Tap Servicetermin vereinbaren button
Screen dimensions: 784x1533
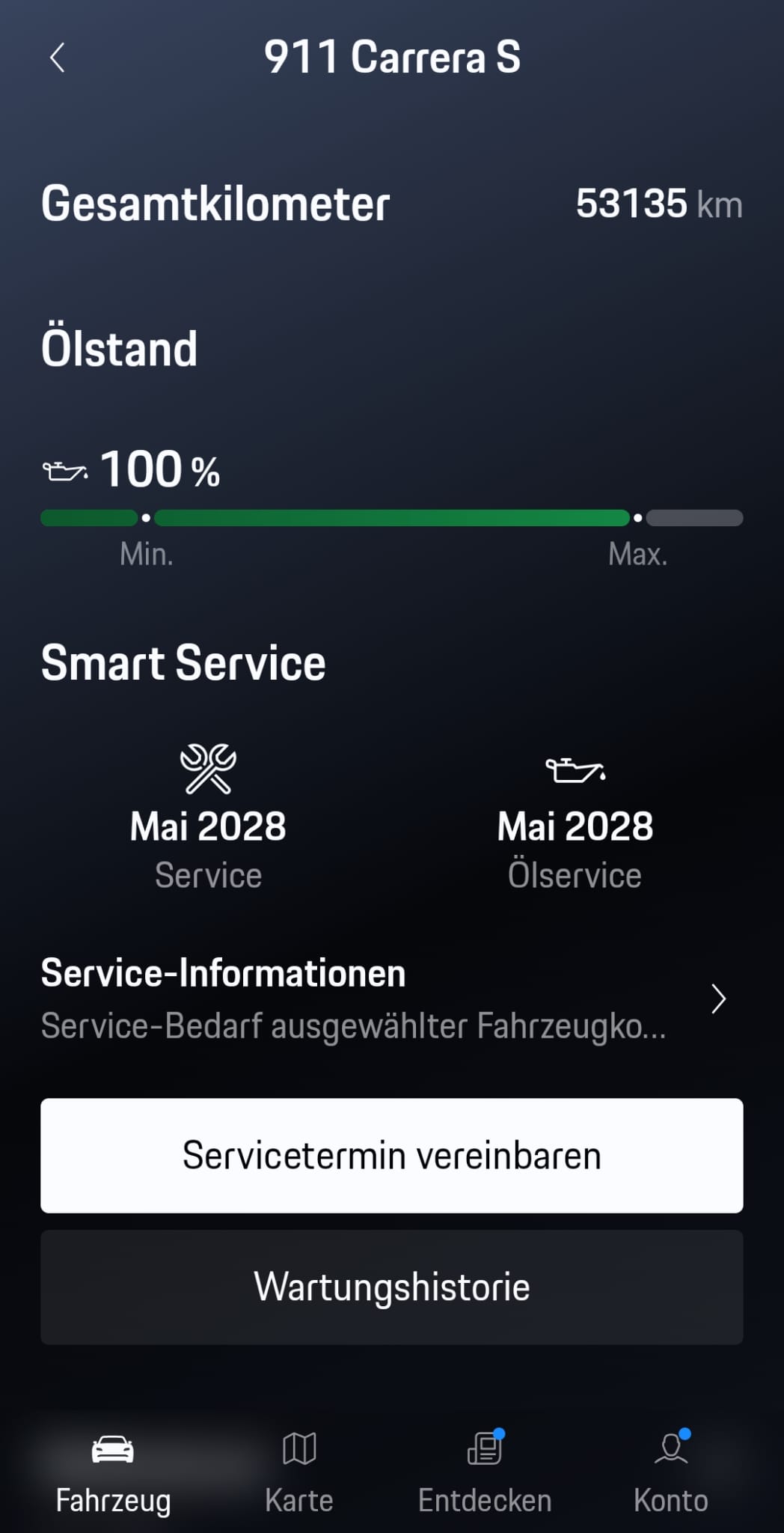(x=391, y=1155)
